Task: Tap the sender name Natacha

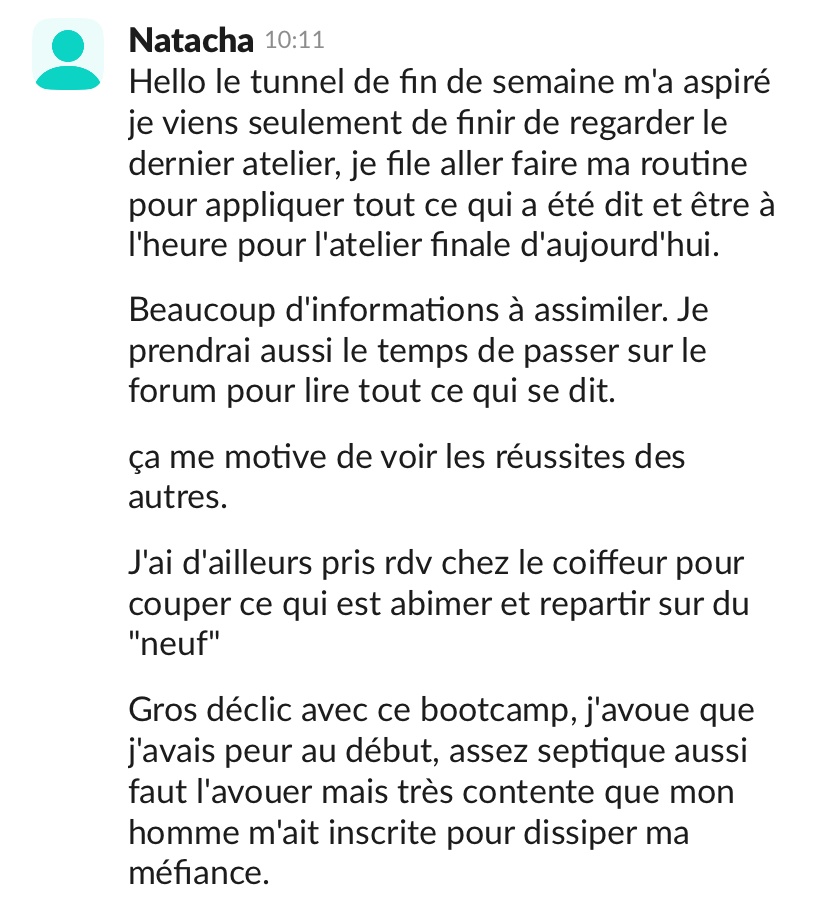Action: (x=191, y=41)
